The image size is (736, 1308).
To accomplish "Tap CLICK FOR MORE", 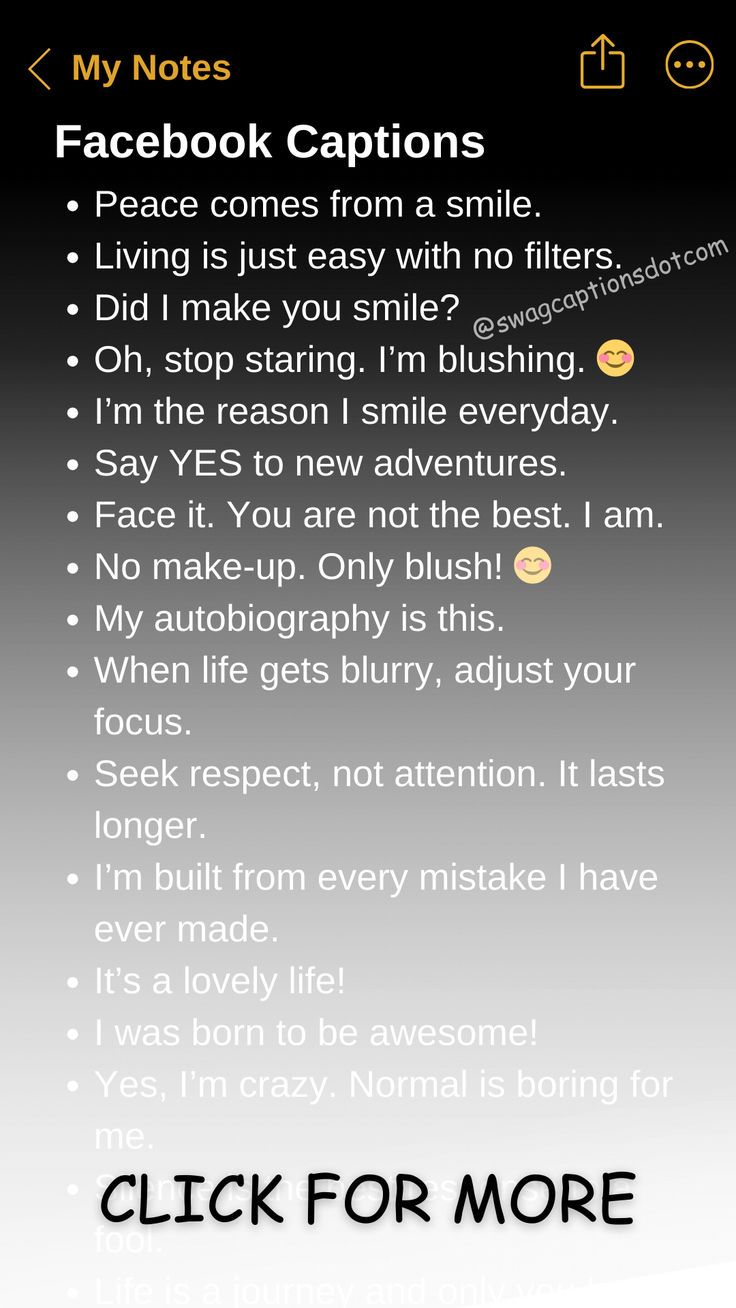I will tap(368, 1197).
